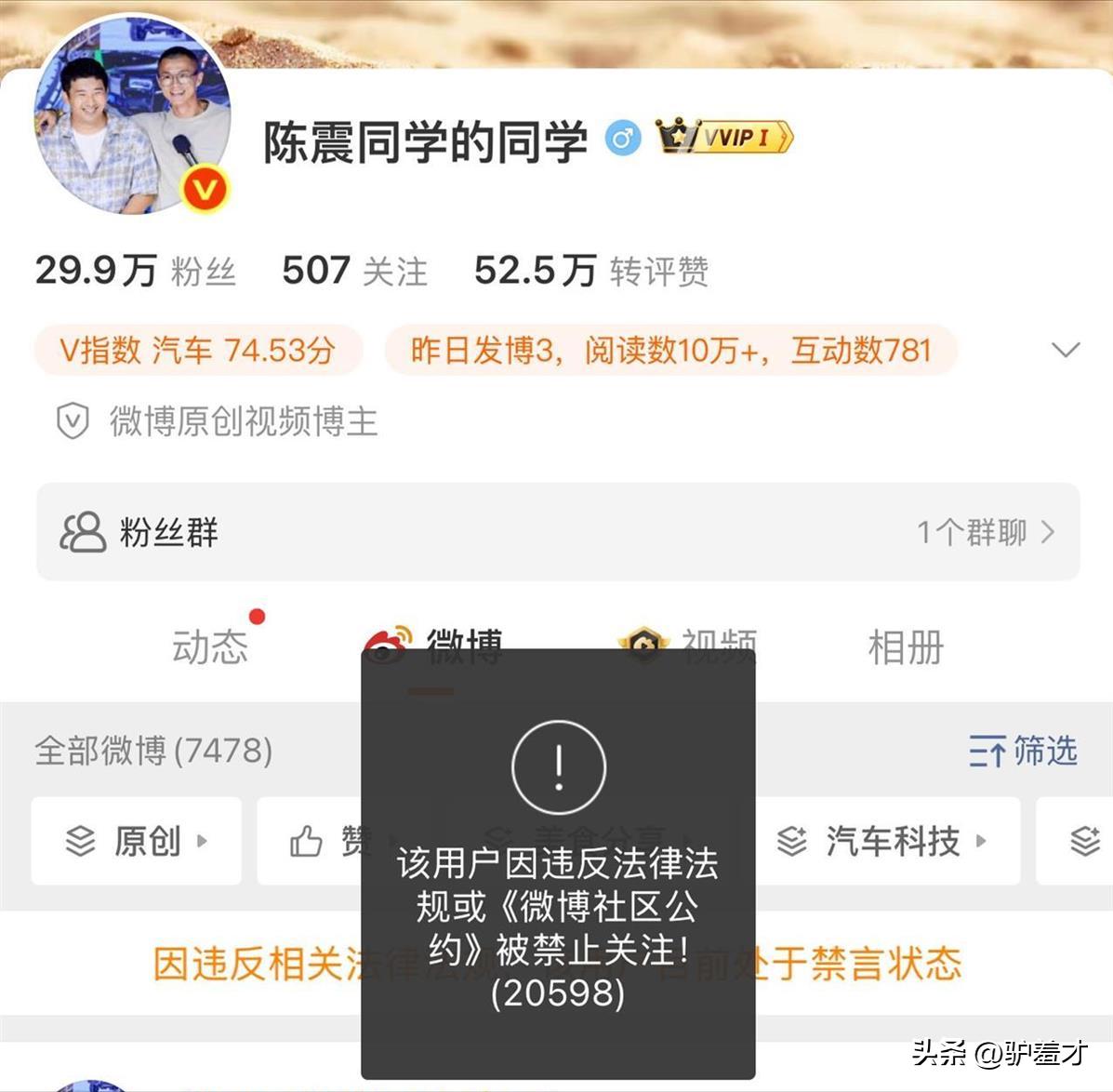Viewport: 1113px width, 1092px height.
Task: Expand the profile details chevron
Action: (x=1065, y=351)
